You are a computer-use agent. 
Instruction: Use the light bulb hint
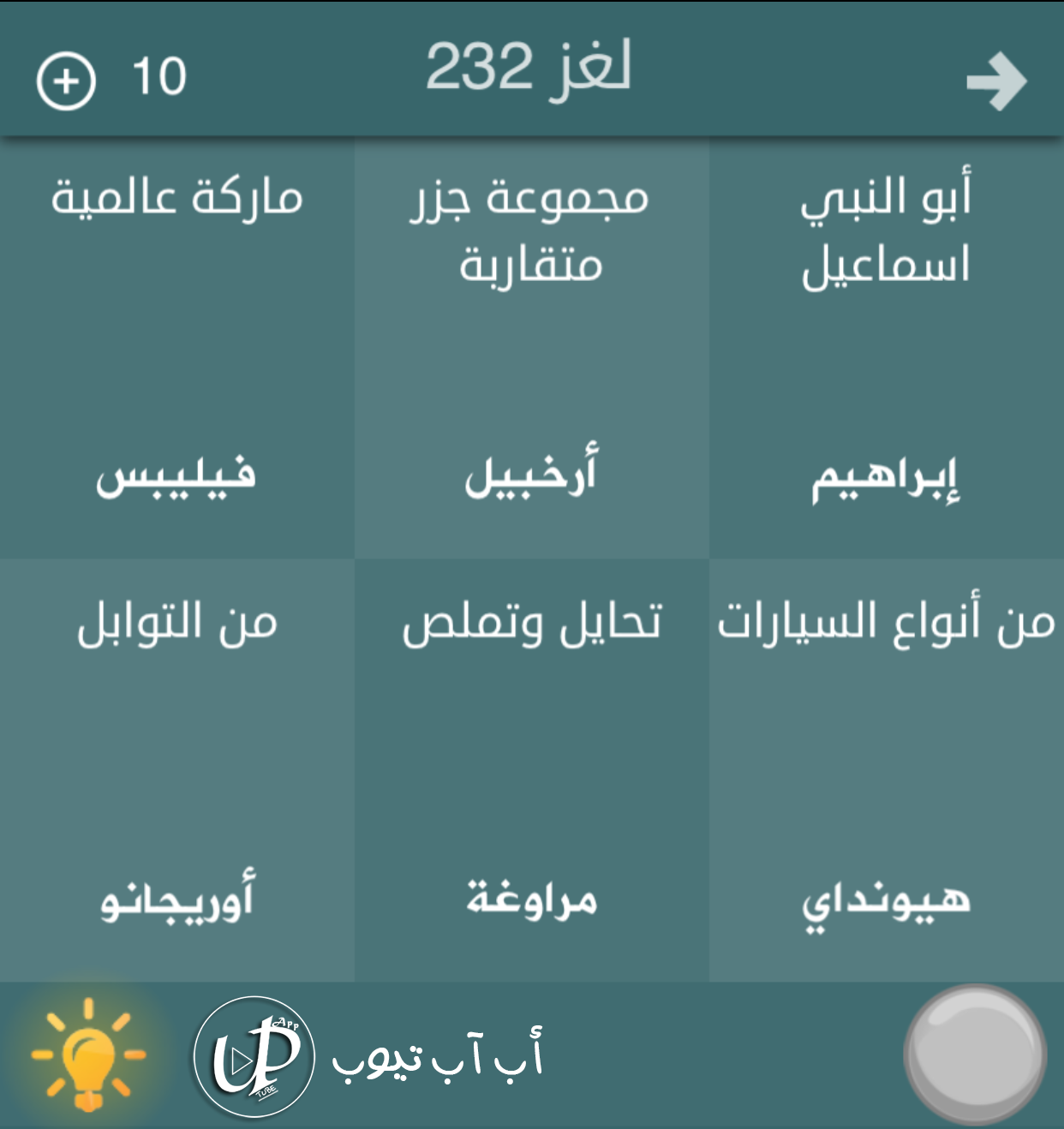pyautogui.click(x=88, y=1054)
